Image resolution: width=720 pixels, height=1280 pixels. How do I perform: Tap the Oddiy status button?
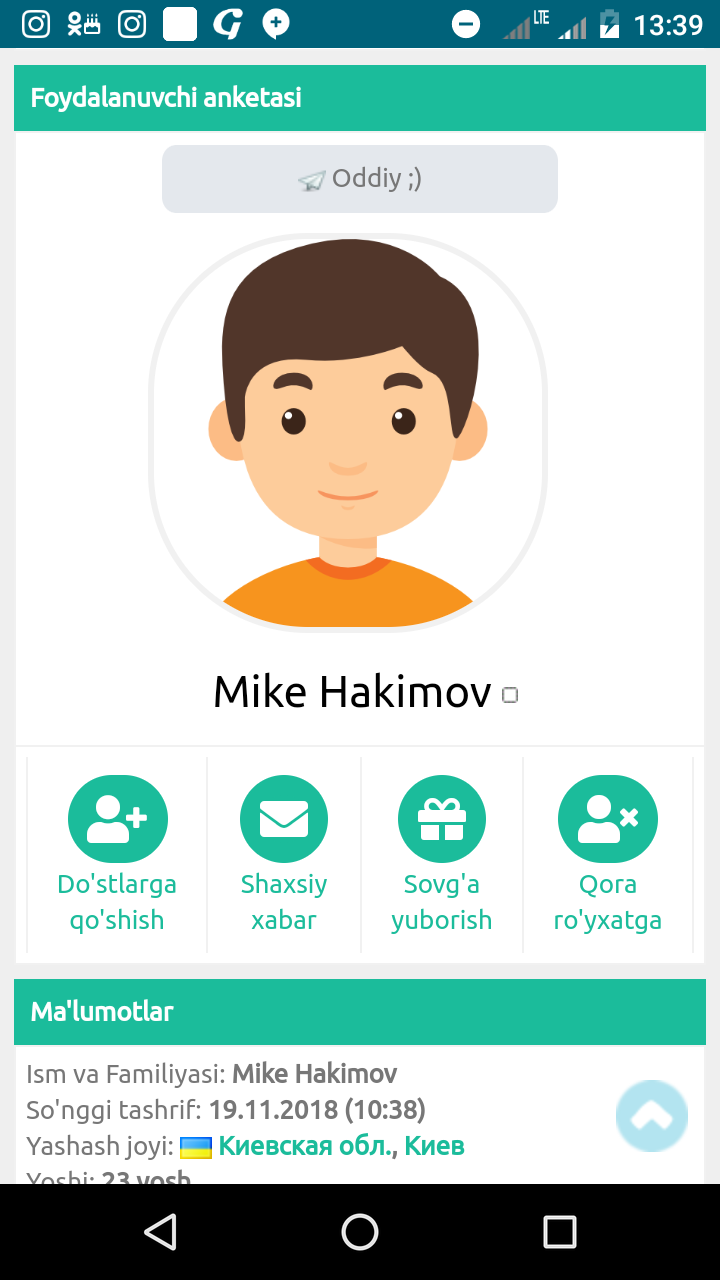[360, 179]
